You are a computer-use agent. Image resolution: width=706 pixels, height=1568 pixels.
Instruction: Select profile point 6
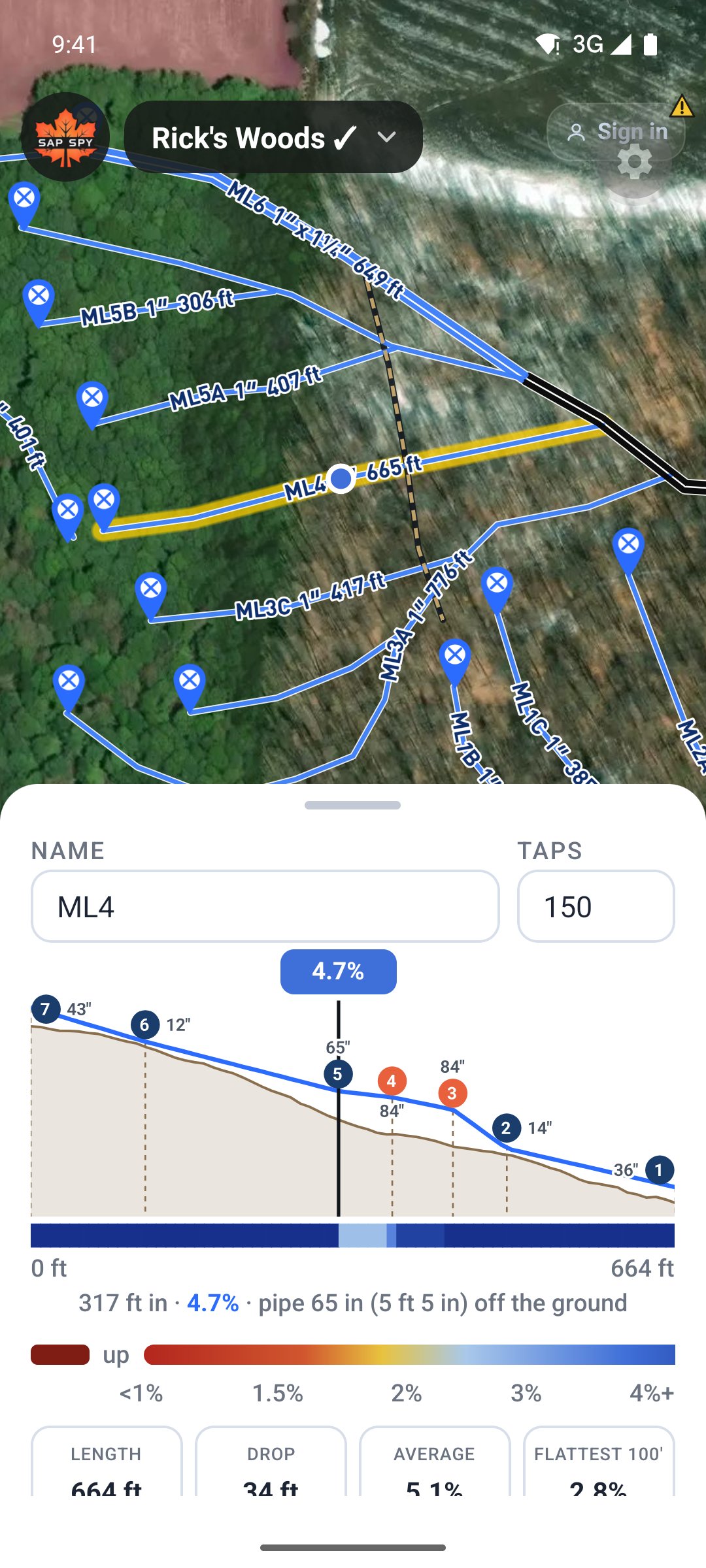pyautogui.click(x=144, y=1024)
